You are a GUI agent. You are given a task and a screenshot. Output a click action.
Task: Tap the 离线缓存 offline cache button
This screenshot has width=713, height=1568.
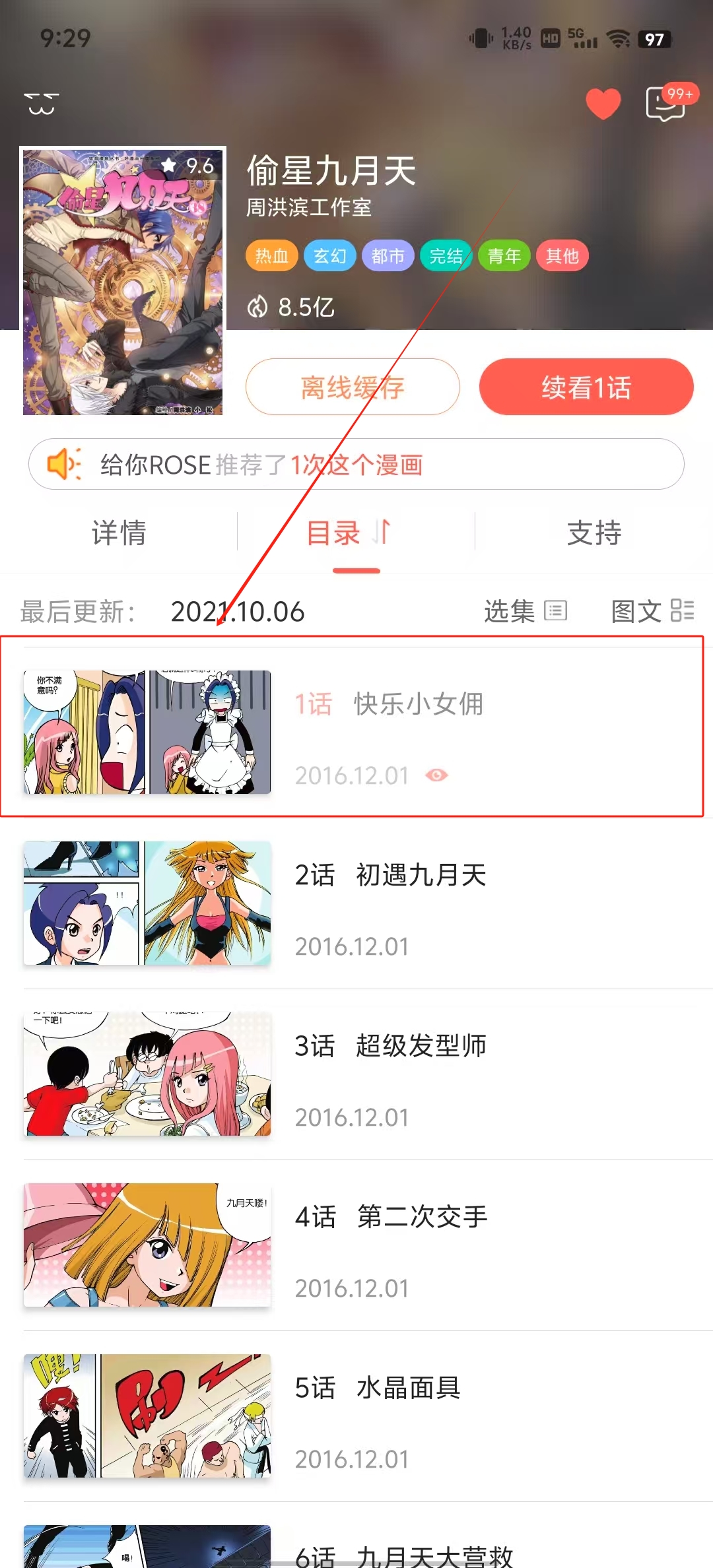point(353,387)
